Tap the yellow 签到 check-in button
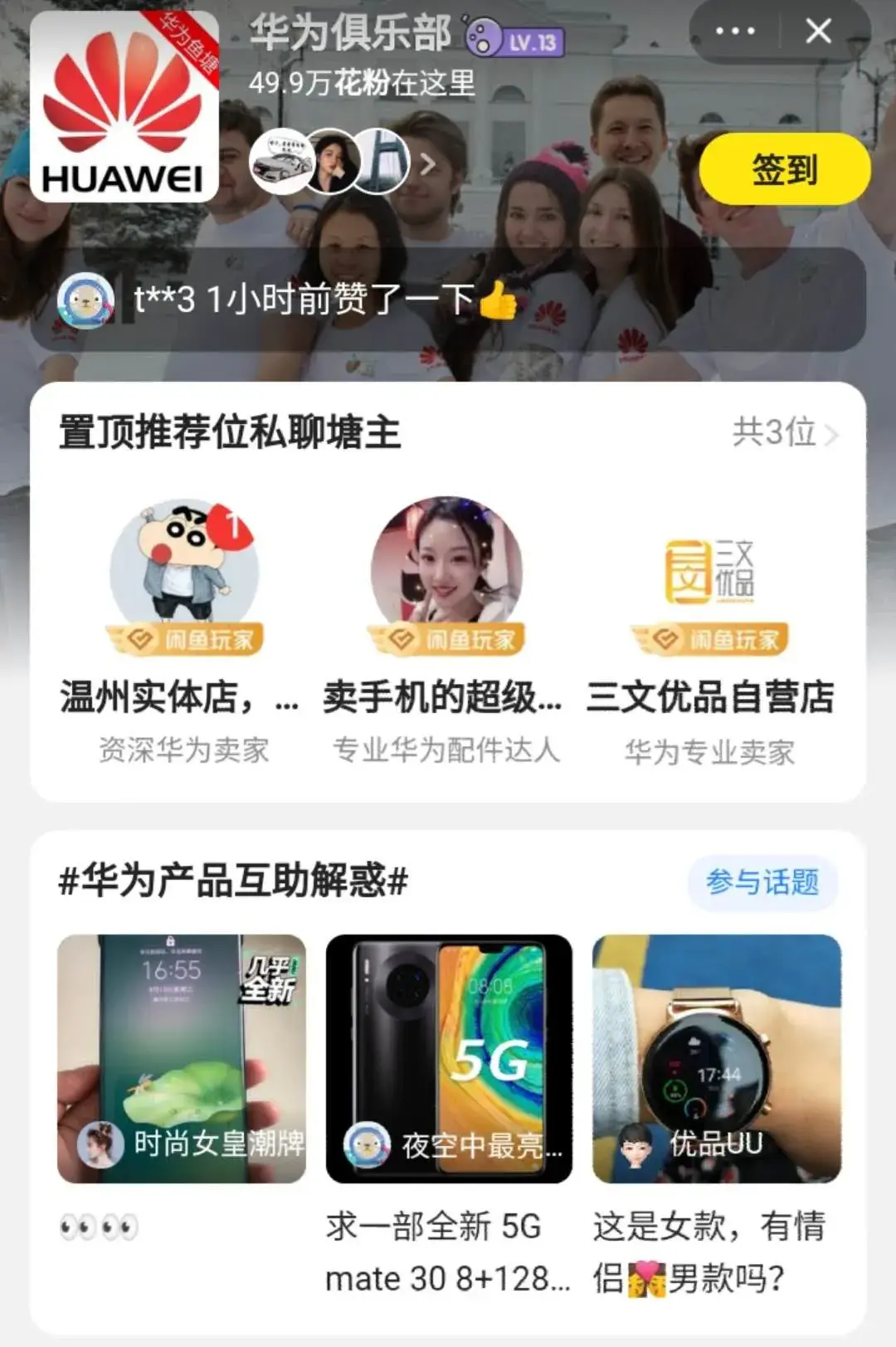Screen dimensions: 896x1347 click(x=784, y=169)
